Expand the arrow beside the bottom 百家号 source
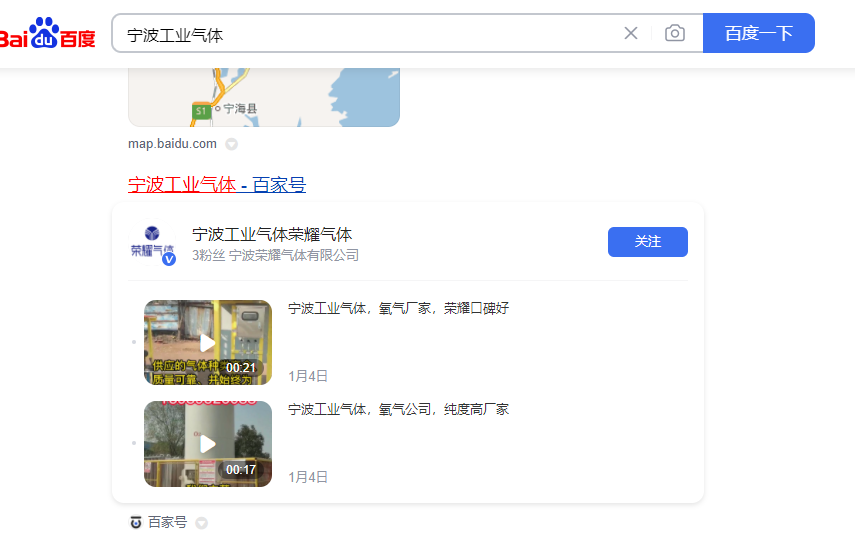 click(x=201, y=523)
